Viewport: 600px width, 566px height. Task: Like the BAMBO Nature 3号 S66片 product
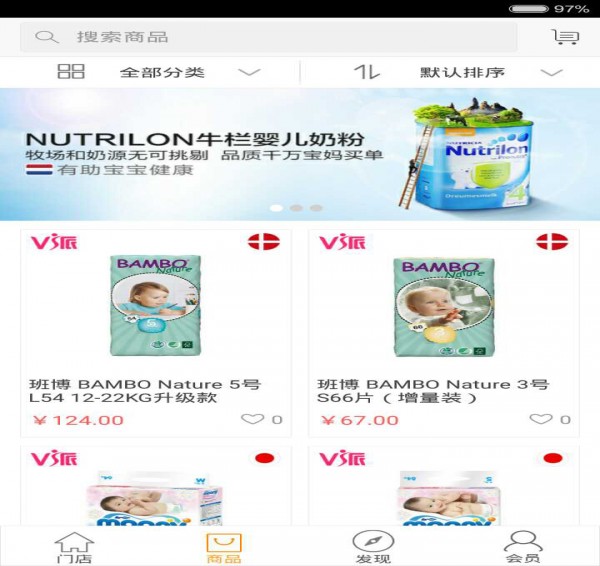[x=541, y=420]
